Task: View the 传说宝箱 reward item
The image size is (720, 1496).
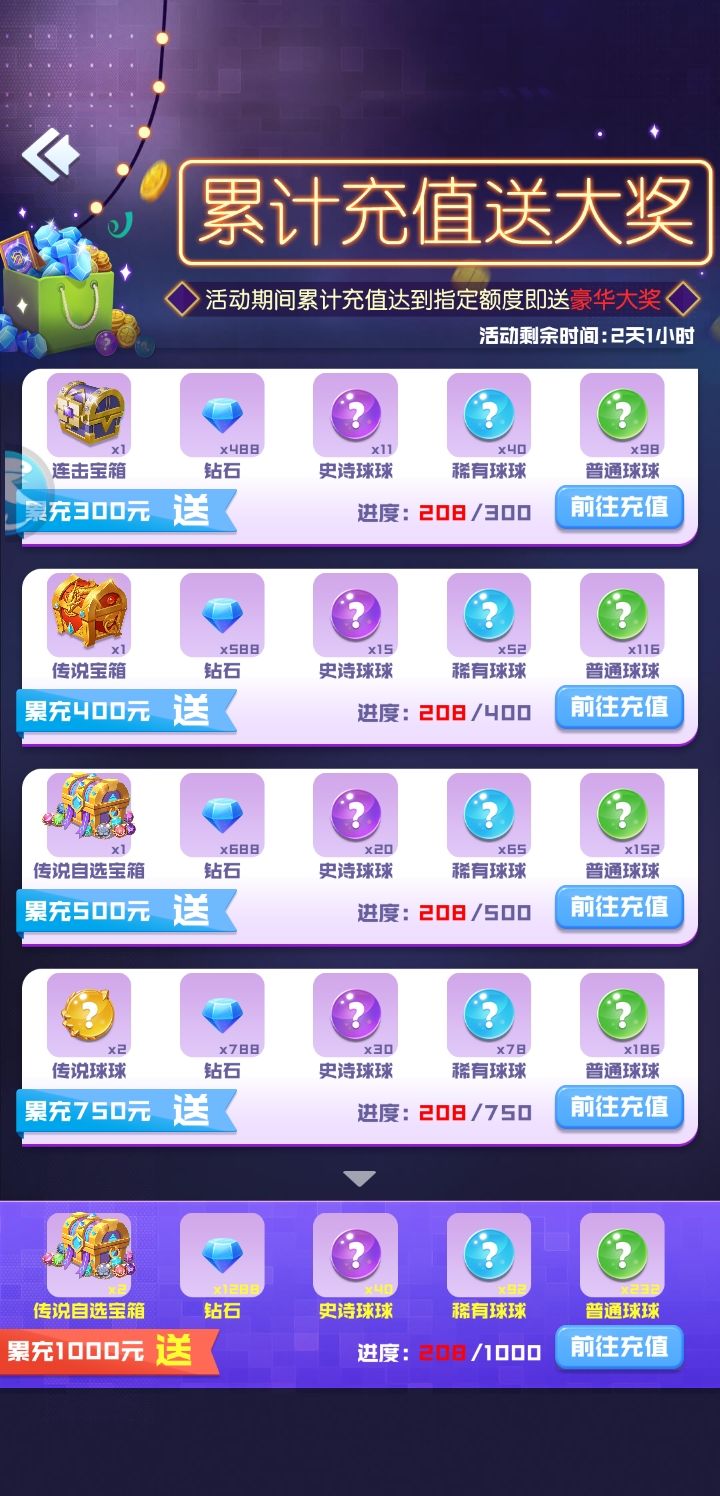Action: click(89, 615)
